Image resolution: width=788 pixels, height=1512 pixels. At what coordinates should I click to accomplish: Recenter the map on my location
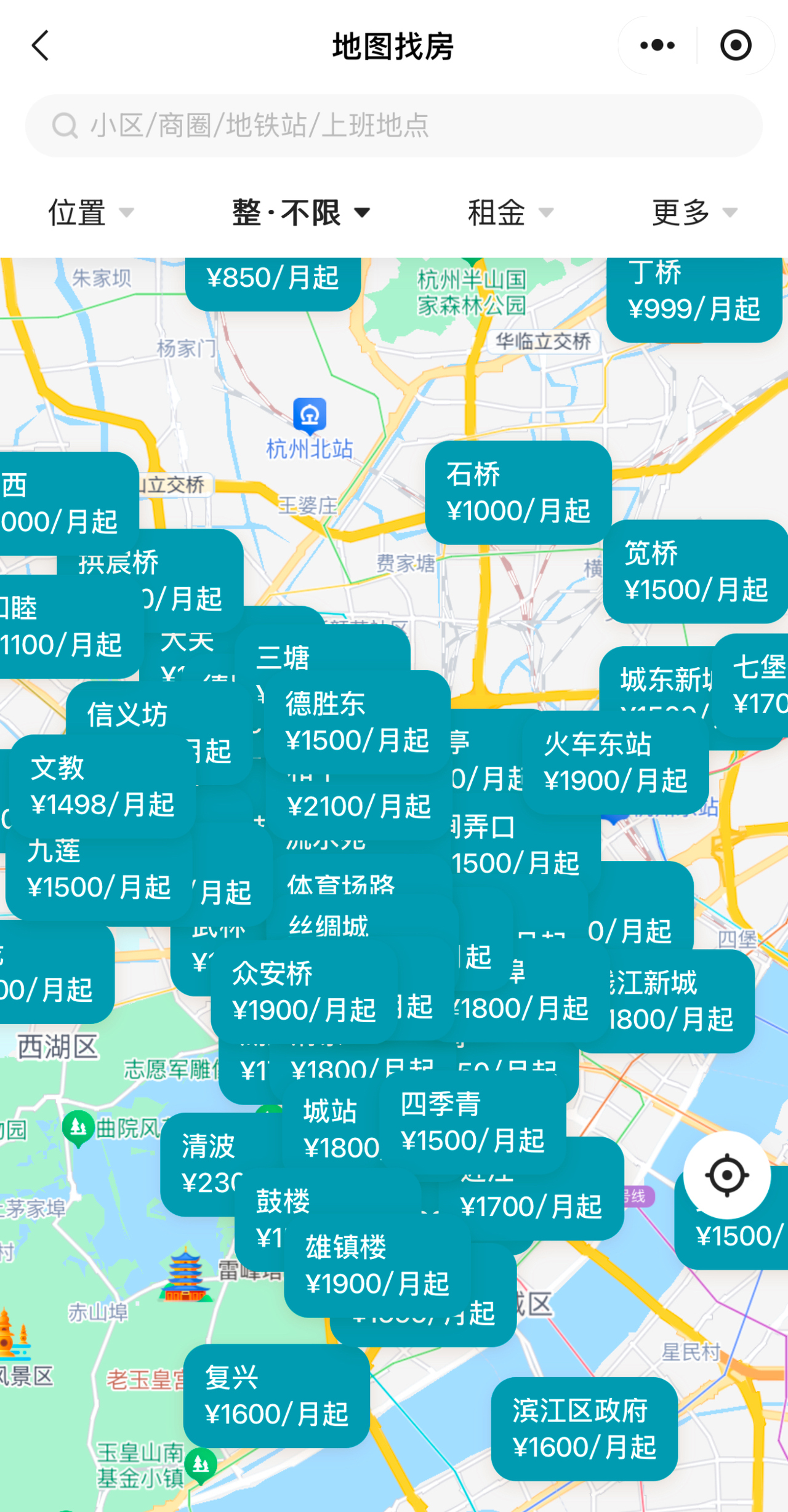[727, 1176]
